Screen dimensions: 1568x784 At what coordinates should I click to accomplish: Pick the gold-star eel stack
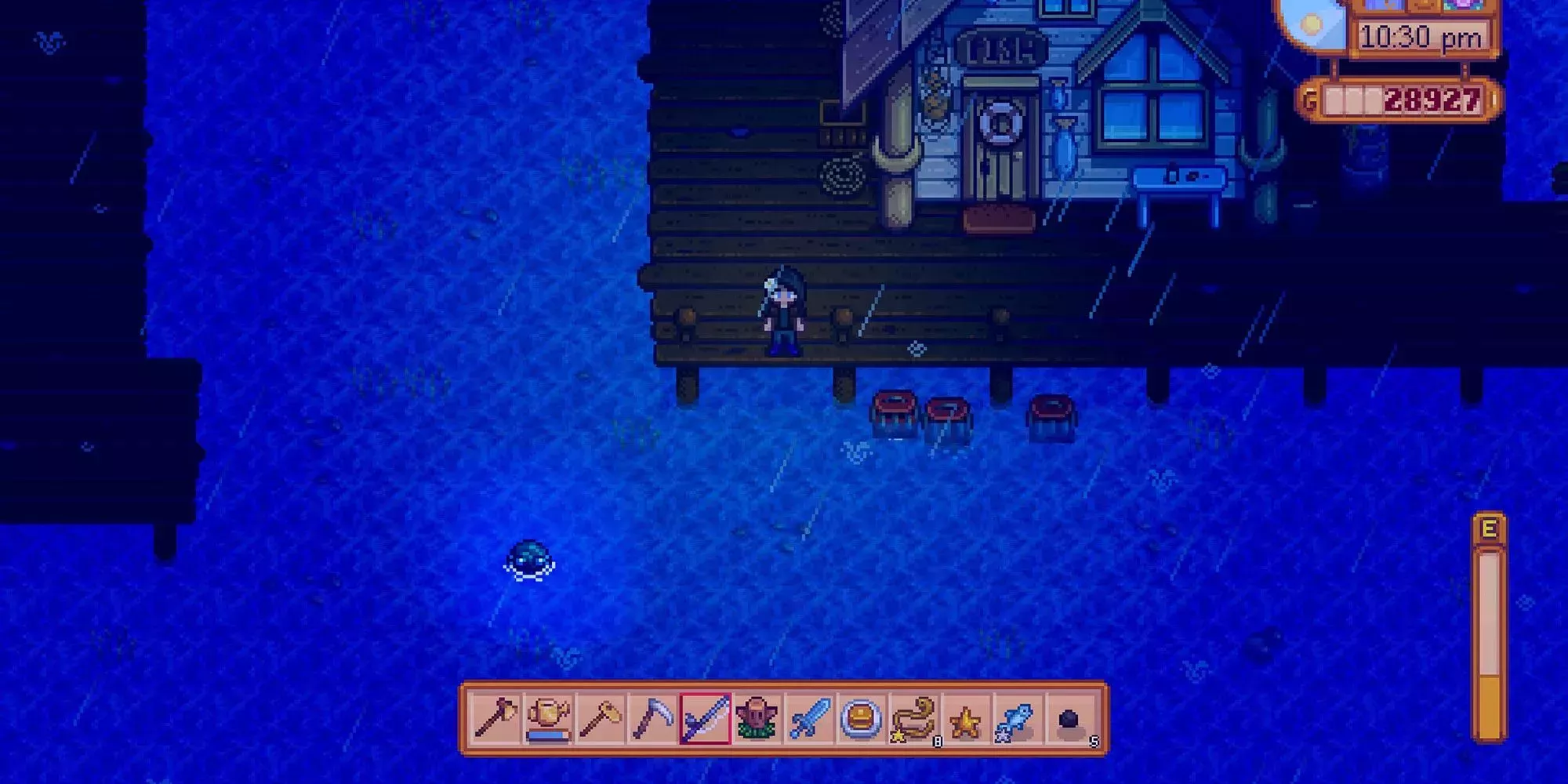(913, 718)
